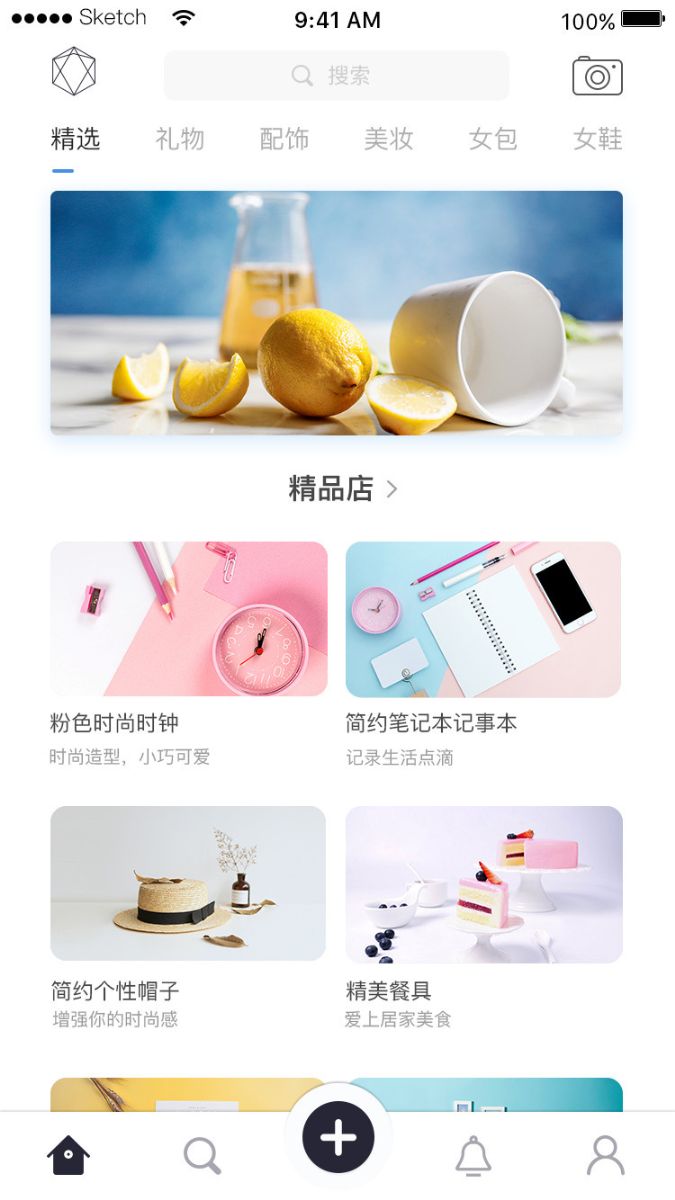Open the notifications bell

[x=473, y=1156]
